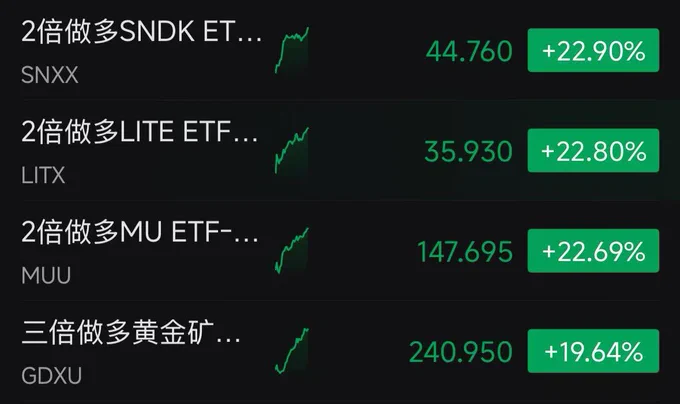Open the SNXX 2x long SNDK ETF row

(x=340, y=50)
